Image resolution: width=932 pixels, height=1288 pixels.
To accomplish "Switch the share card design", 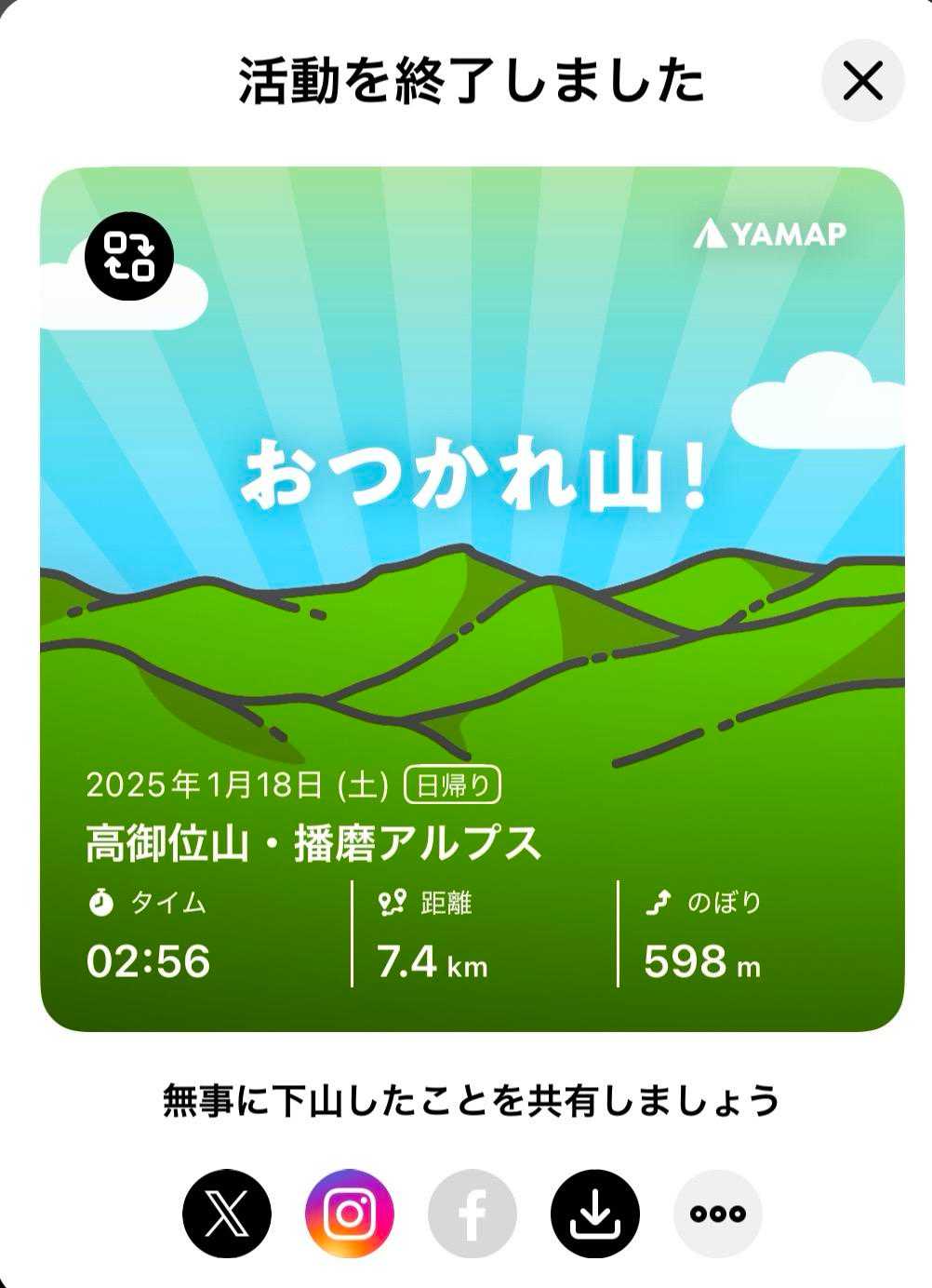I will click(129, 256).
